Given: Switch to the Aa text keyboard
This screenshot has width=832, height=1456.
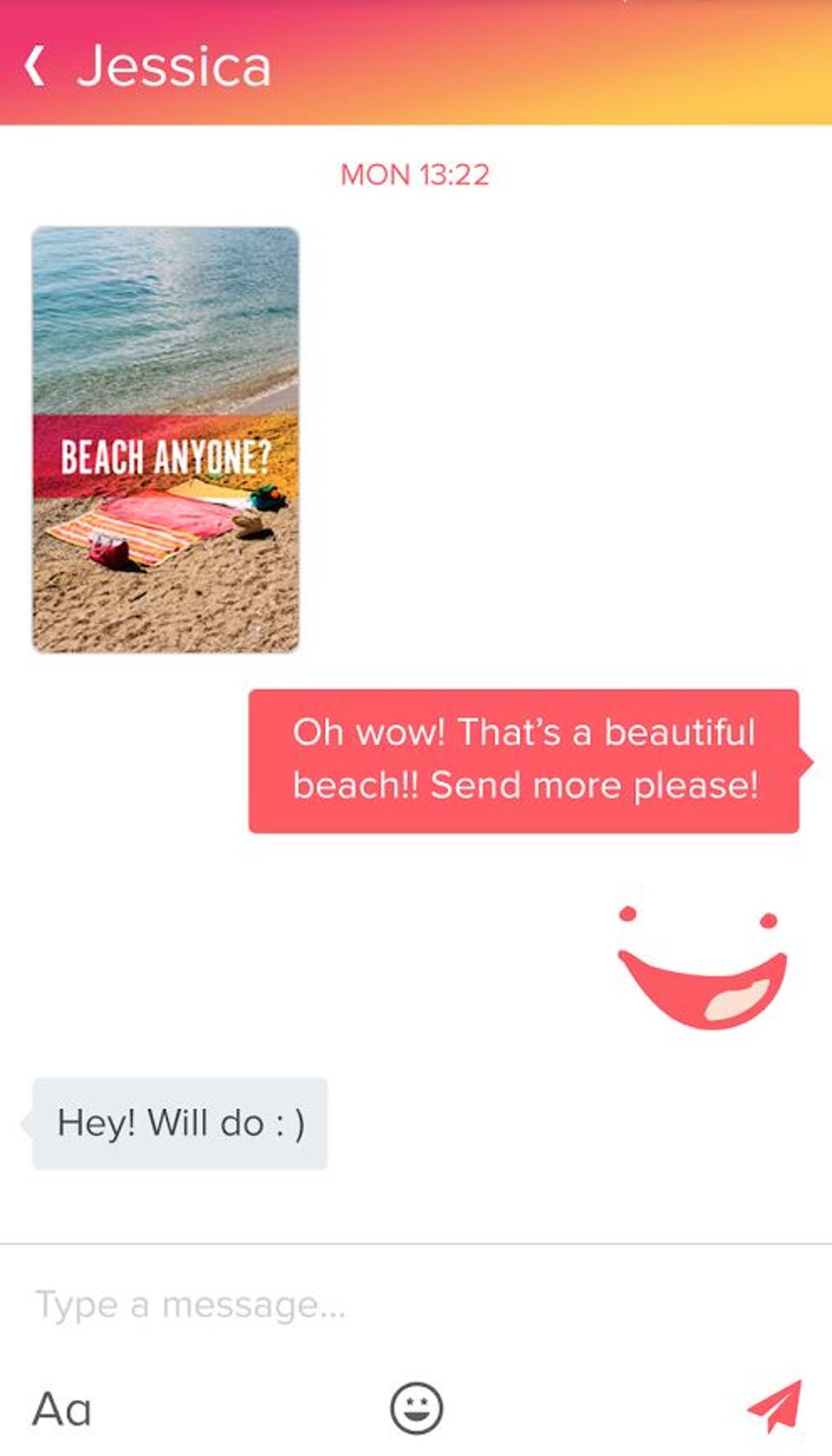Looking at the screenshot, I should 62,1409.
